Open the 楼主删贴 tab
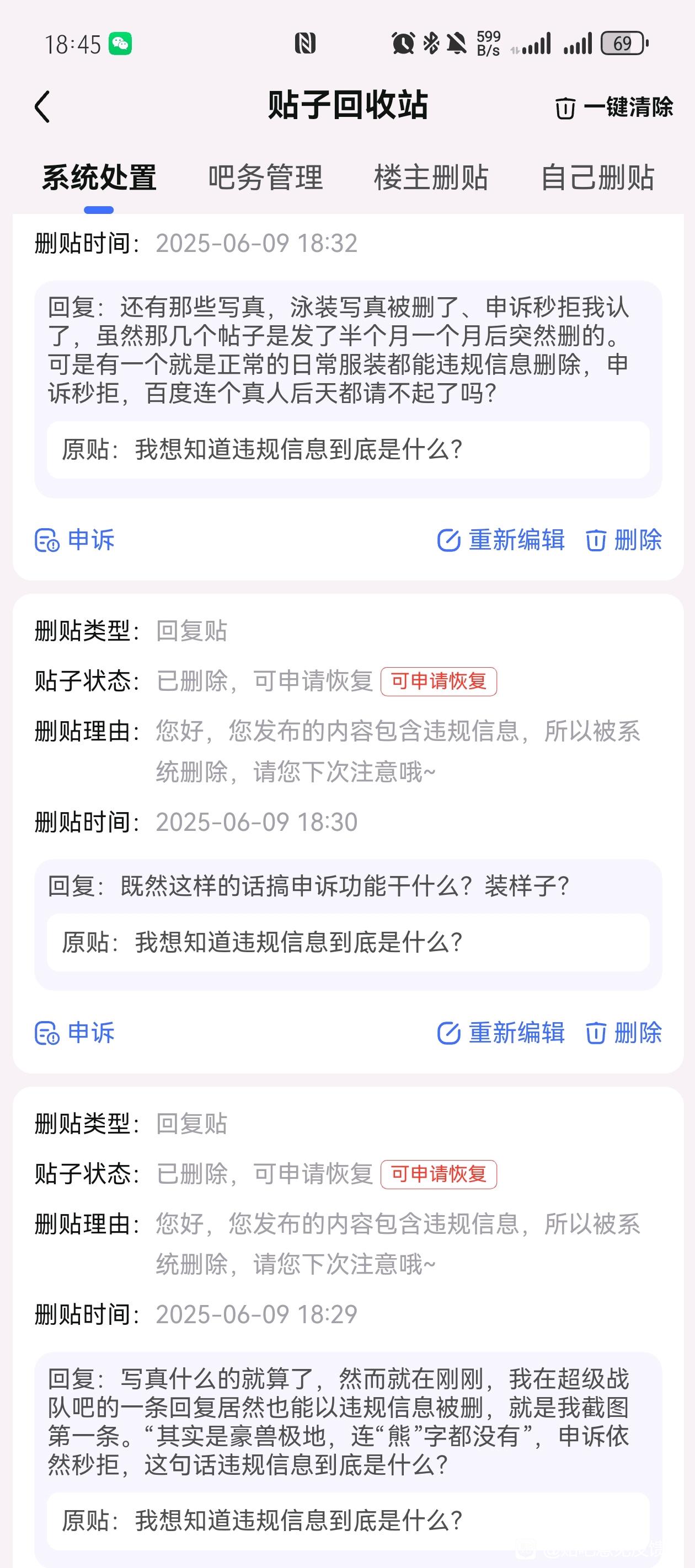This screenshot has height=1568, width=695. click(431, 178)
